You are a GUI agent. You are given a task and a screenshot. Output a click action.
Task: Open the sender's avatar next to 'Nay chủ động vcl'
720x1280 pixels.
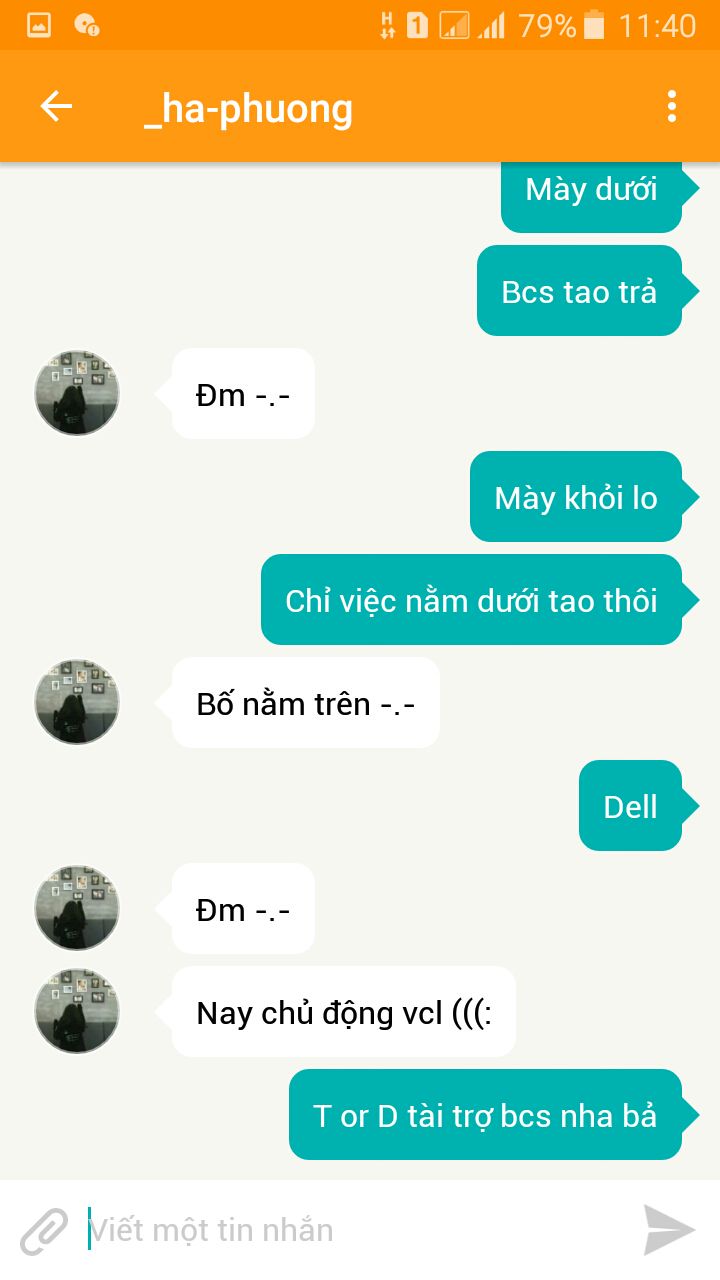(x=77, y=1011)
